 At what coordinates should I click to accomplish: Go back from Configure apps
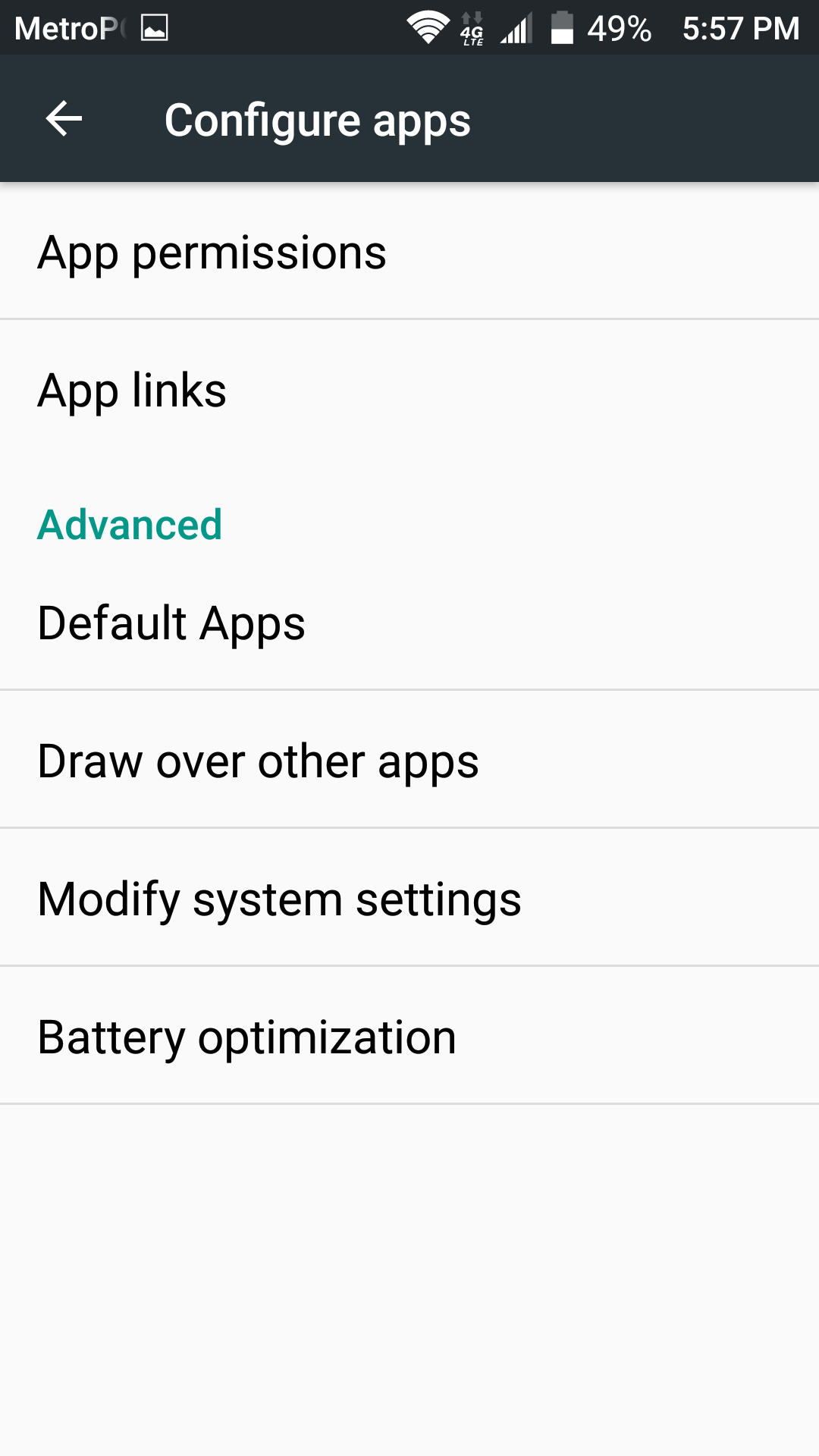click(64, 119)
